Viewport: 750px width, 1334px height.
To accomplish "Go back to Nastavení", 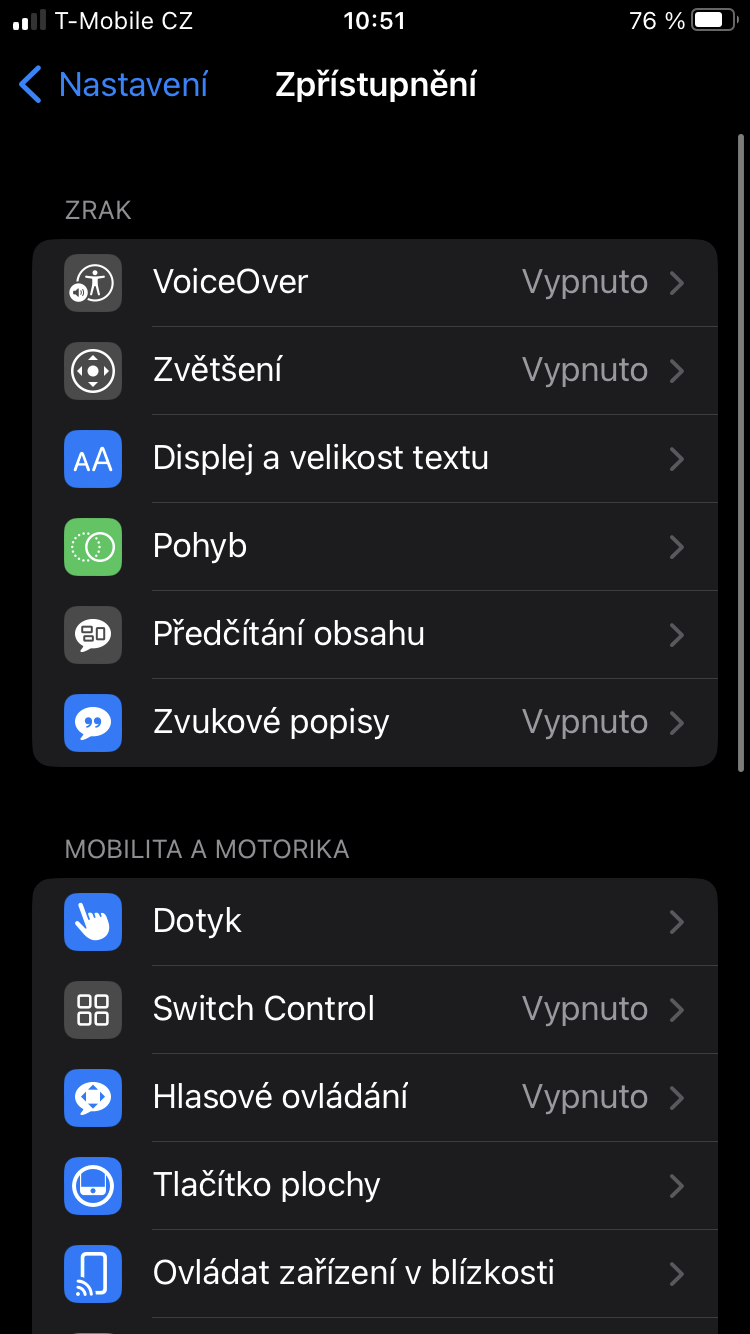I will pyautogui.click(x=114, y=85).
